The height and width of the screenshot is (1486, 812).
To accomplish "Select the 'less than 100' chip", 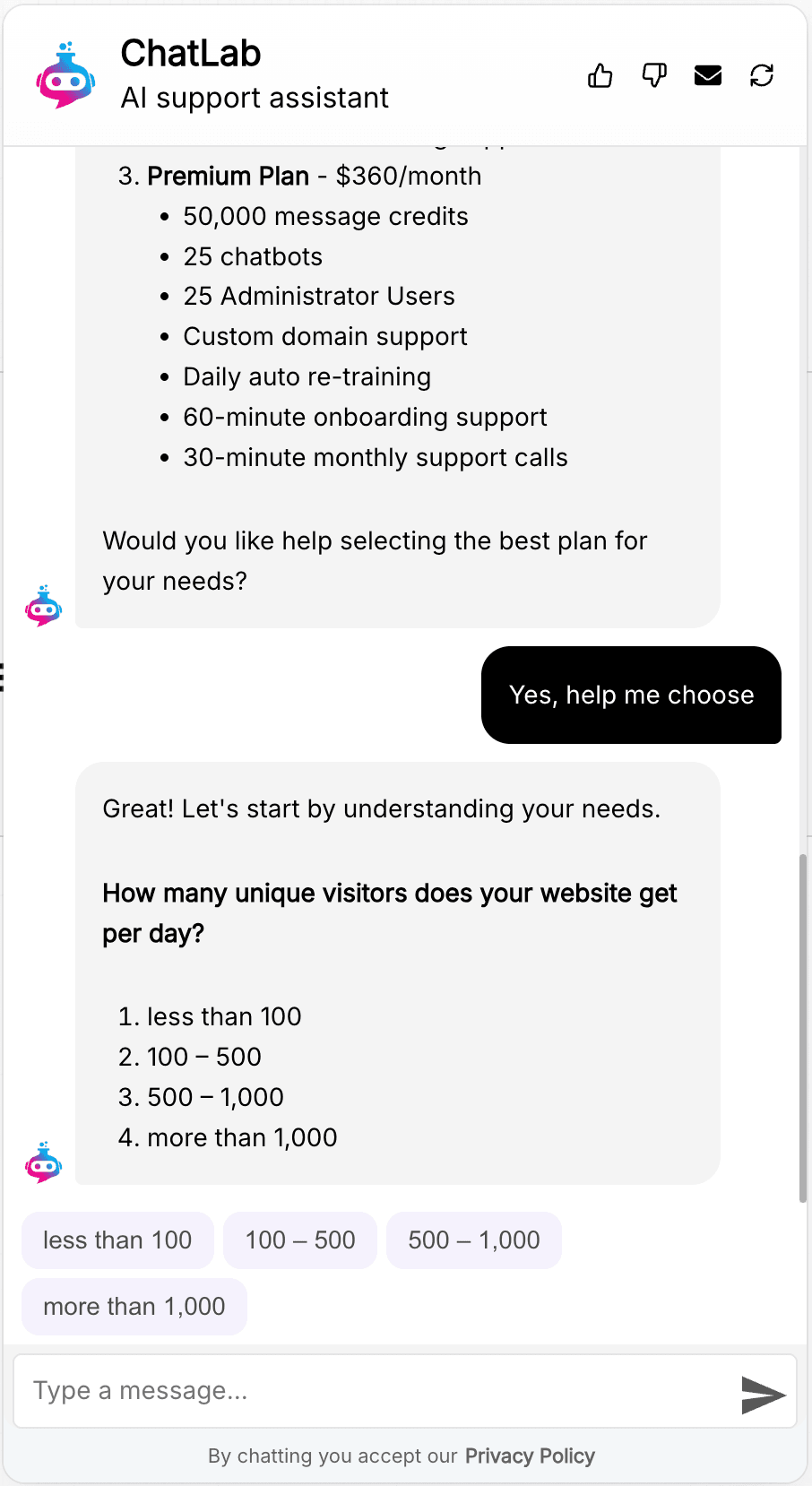I will point(117,1240).
